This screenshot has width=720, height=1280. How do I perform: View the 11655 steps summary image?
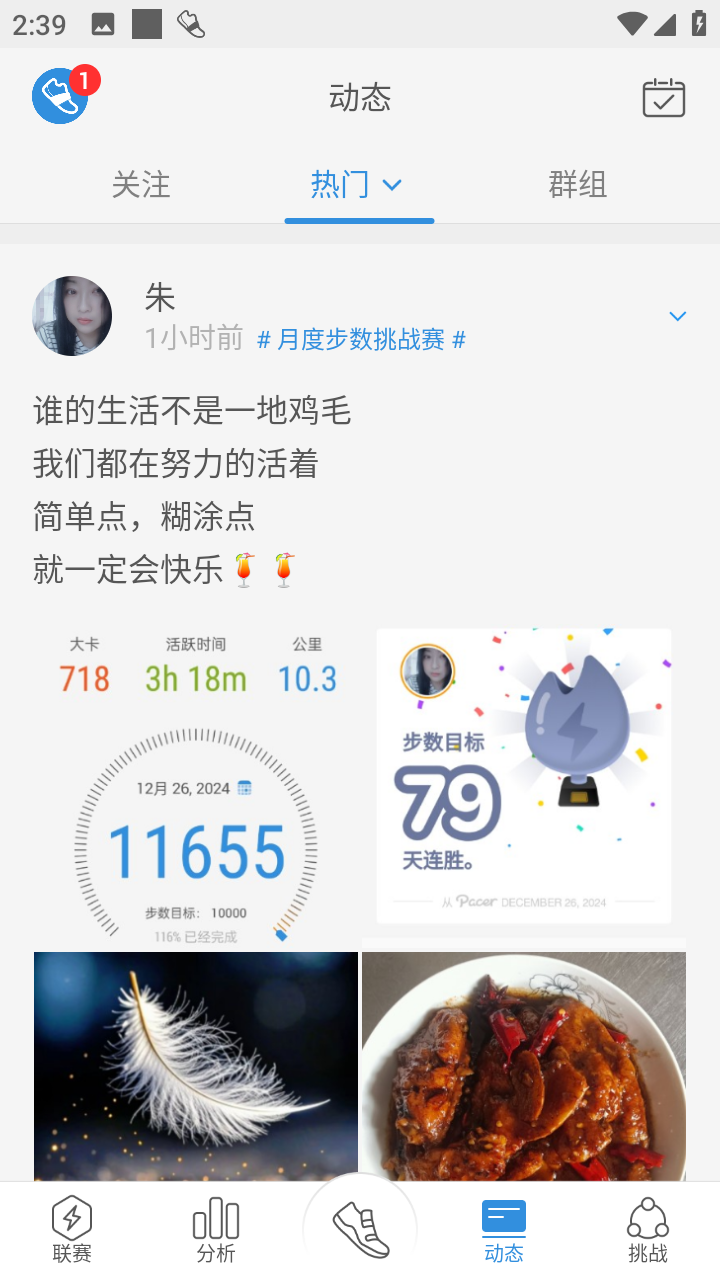pyautogui.click(x=196, y=785)
